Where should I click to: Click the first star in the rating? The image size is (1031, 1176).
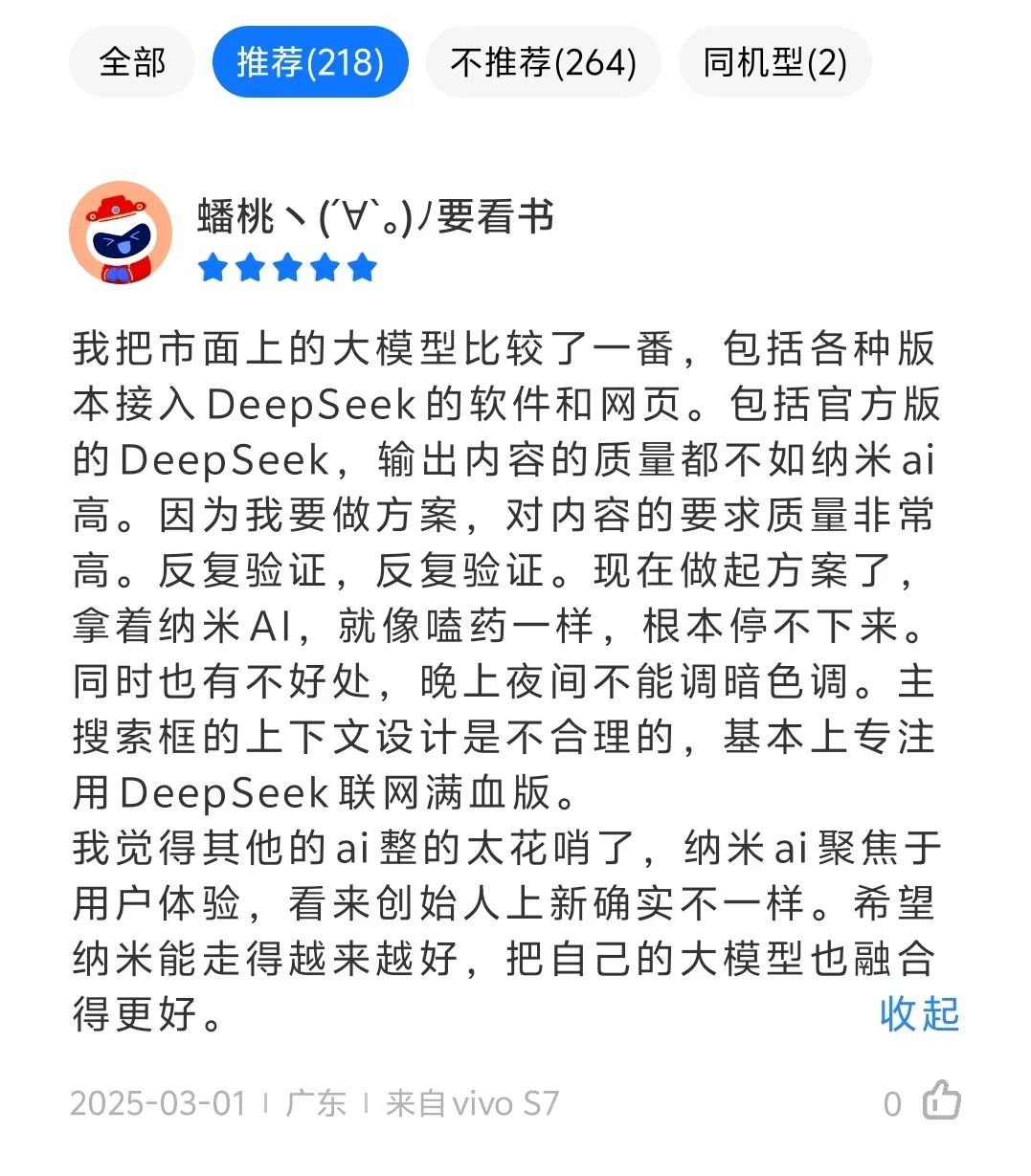coord(213,268)
